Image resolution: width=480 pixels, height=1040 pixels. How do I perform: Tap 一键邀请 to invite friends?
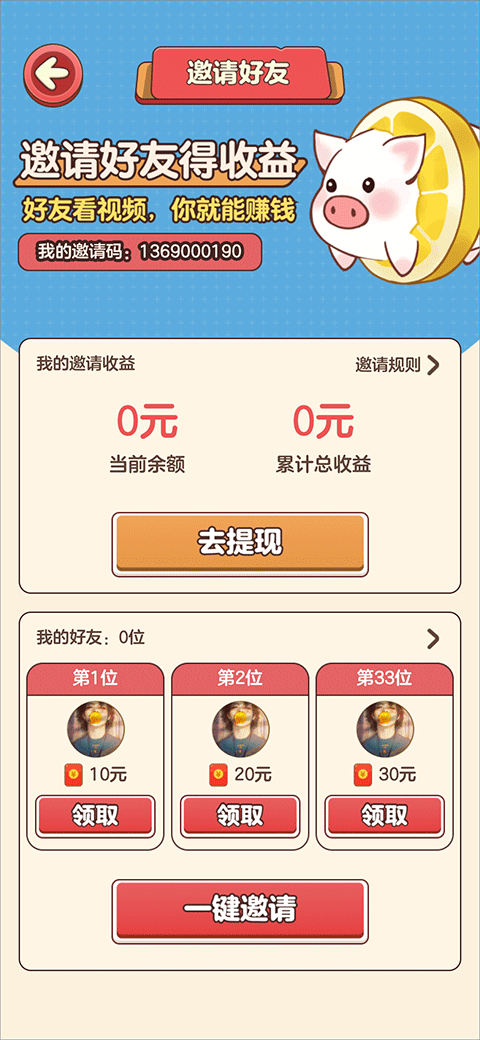(240, 911)
